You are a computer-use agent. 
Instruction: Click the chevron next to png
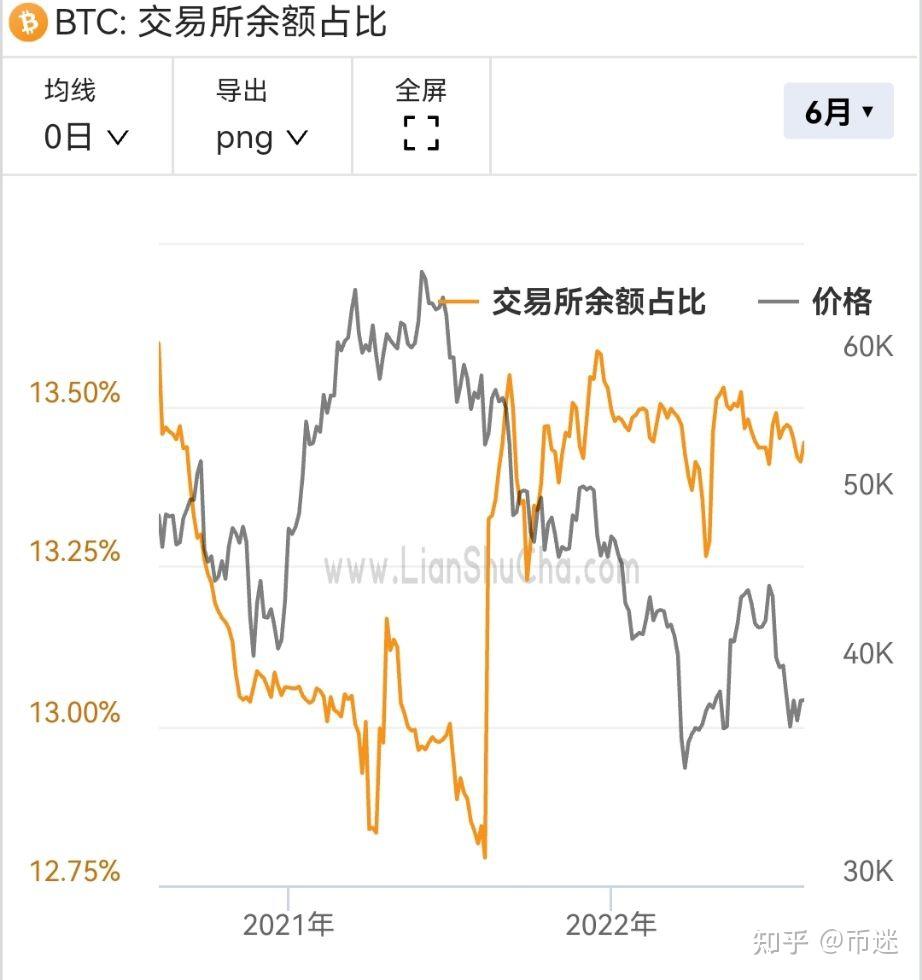pyautogui.click(x=296, y=140)
